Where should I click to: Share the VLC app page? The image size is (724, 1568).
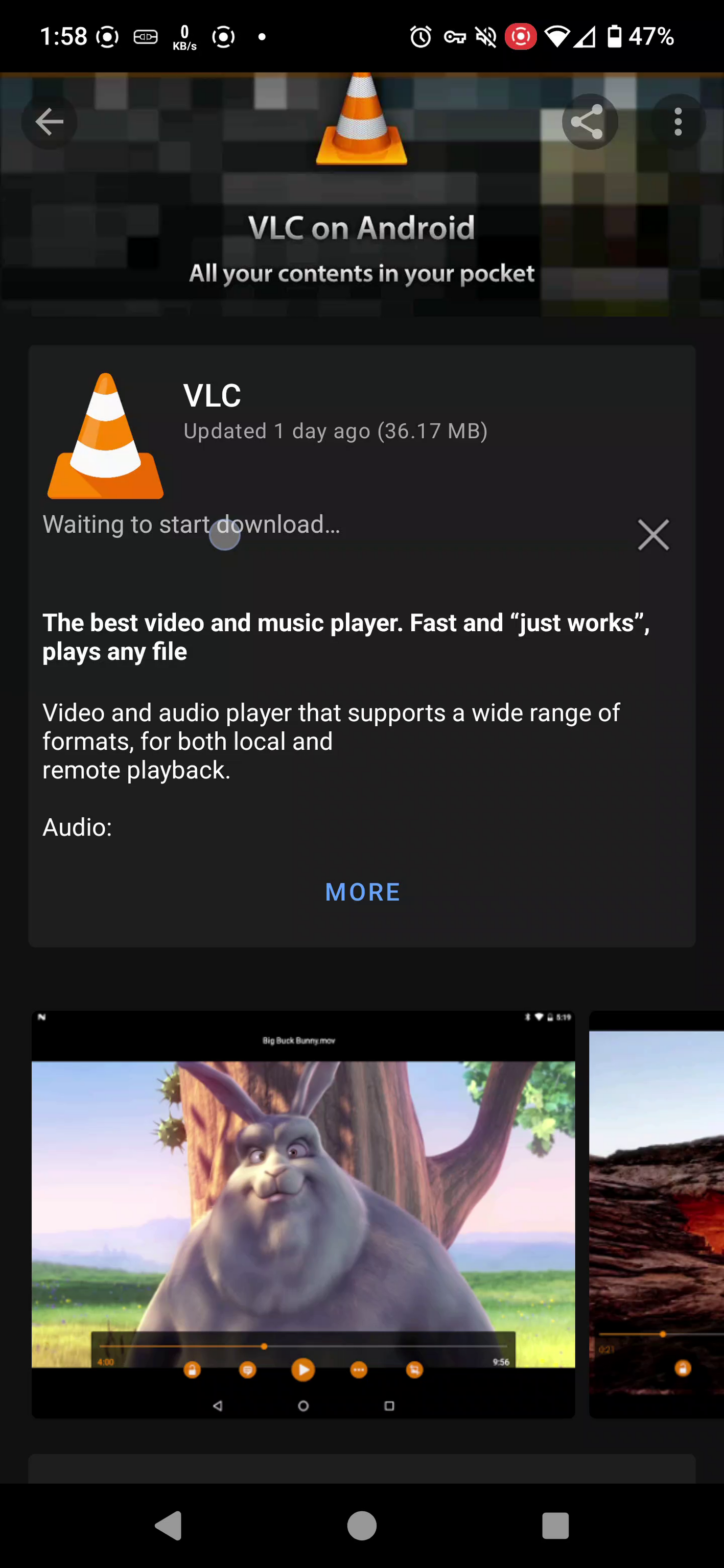[590, 122]
